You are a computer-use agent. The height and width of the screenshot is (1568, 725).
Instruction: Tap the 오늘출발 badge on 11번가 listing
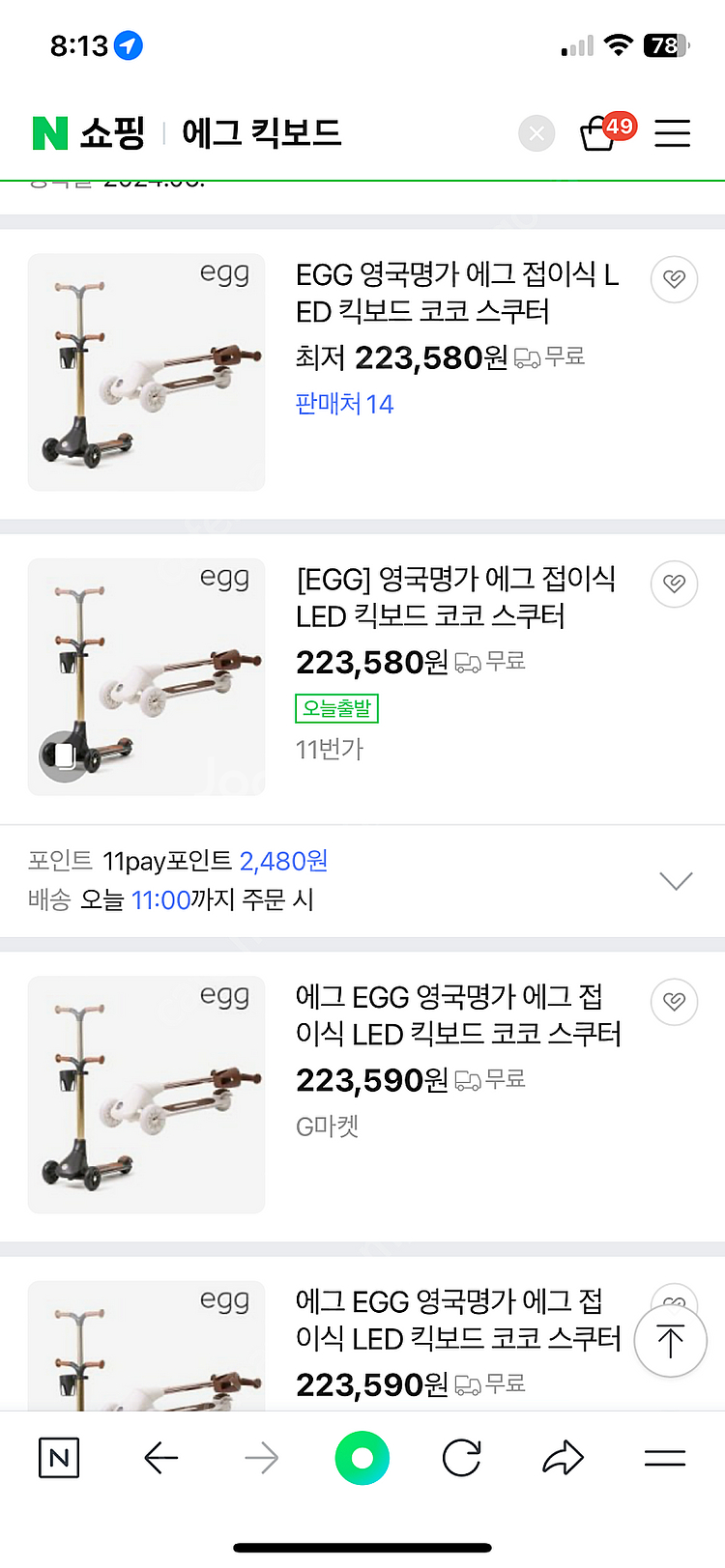[337, 709]
